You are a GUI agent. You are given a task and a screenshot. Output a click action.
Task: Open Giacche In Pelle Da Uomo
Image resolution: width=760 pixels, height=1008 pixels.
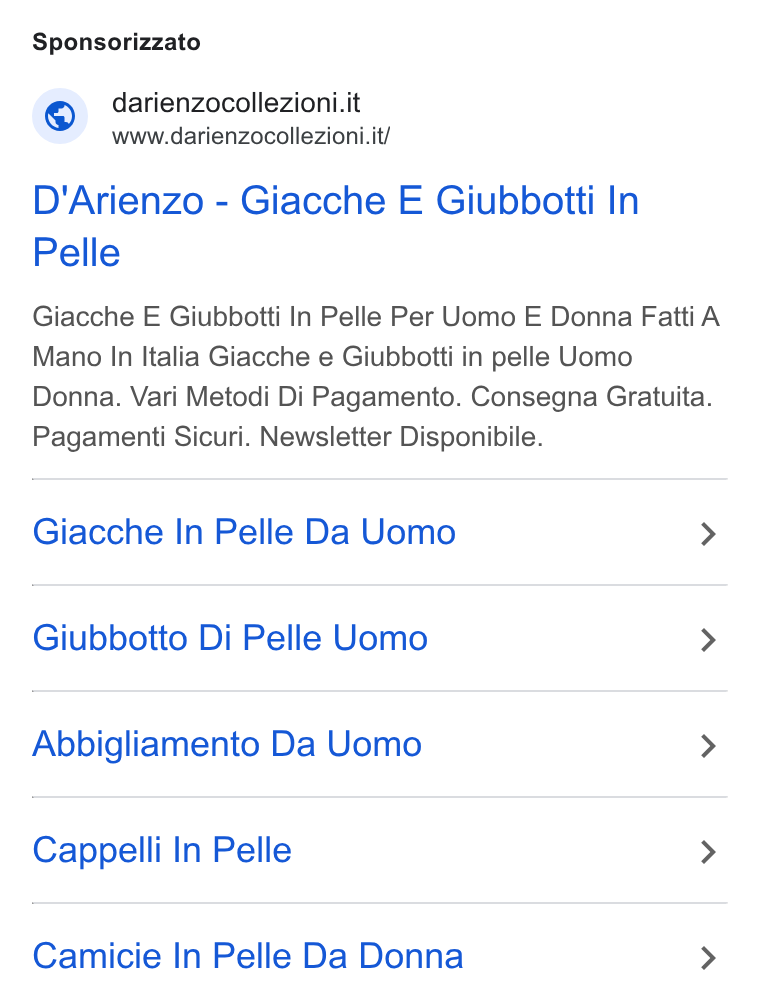[379, 532]
